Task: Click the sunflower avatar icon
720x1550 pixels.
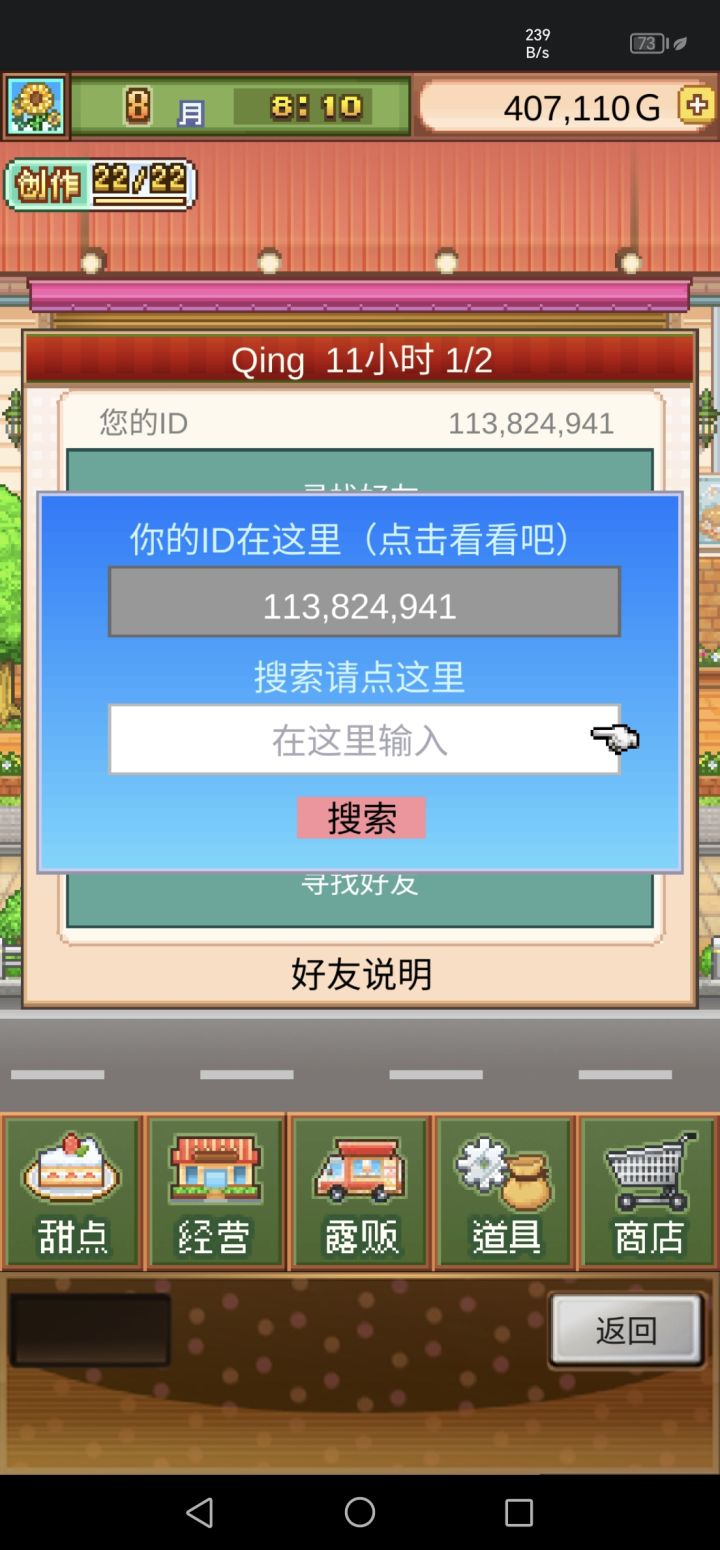Action: [x=35, y=105]
